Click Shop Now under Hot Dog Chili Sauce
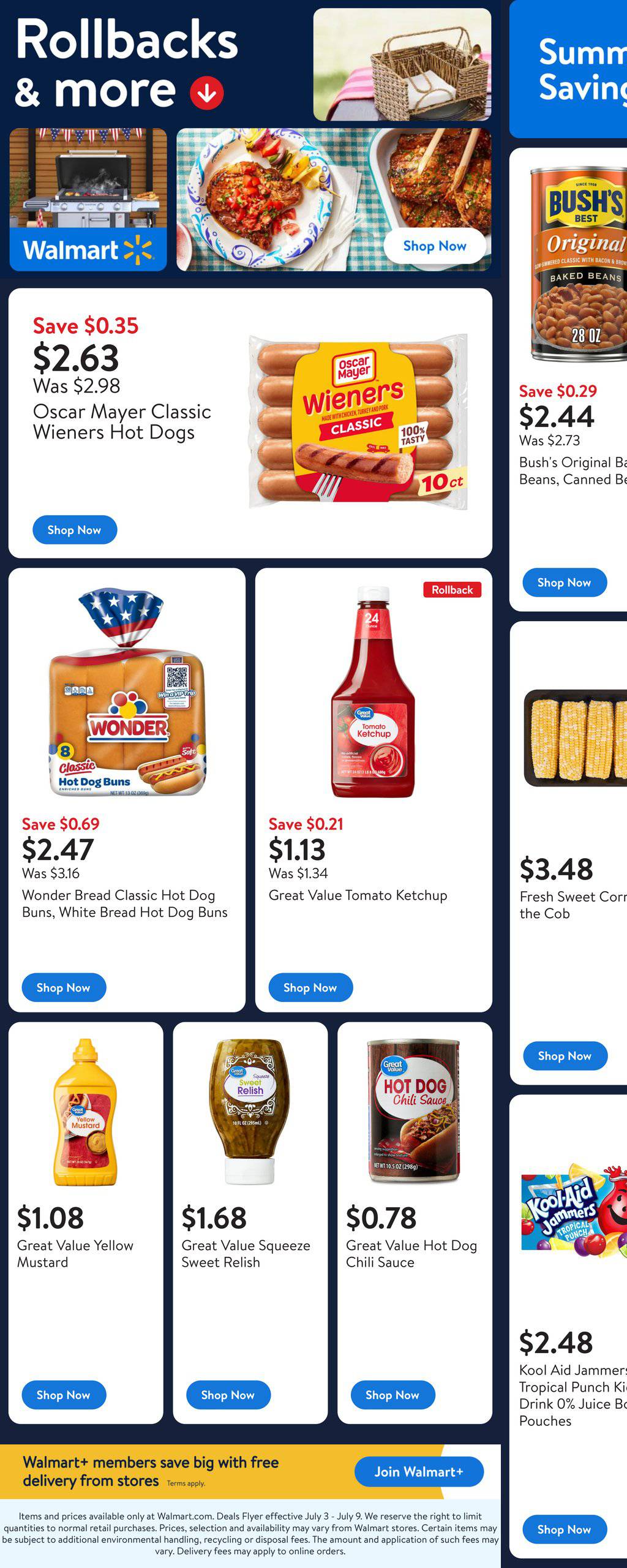Screen dimensions: 627x1568 tap(392, 1395)
